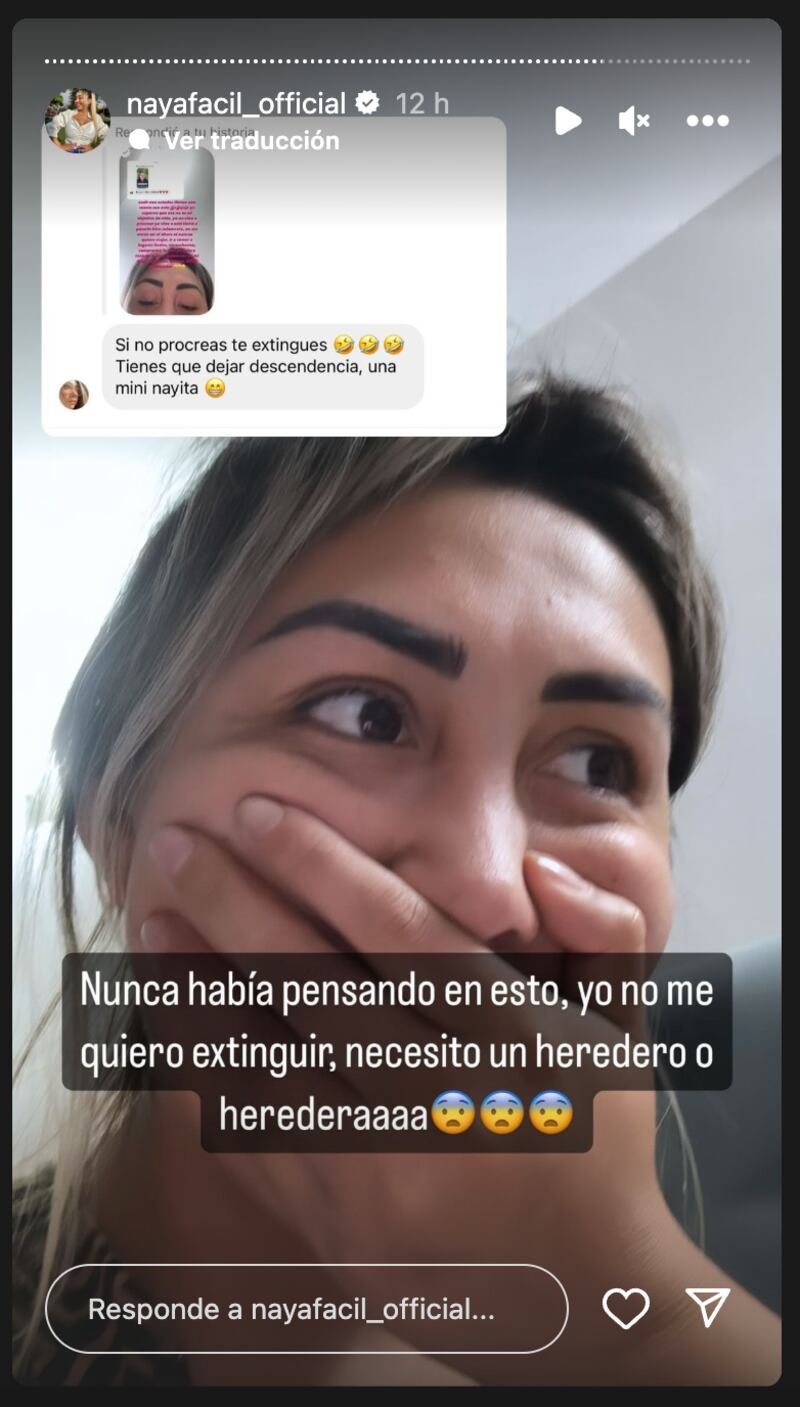Select the translation icon before Ver traducción
Viewport: 800px width, 1407px height.
tap(141, 142)
